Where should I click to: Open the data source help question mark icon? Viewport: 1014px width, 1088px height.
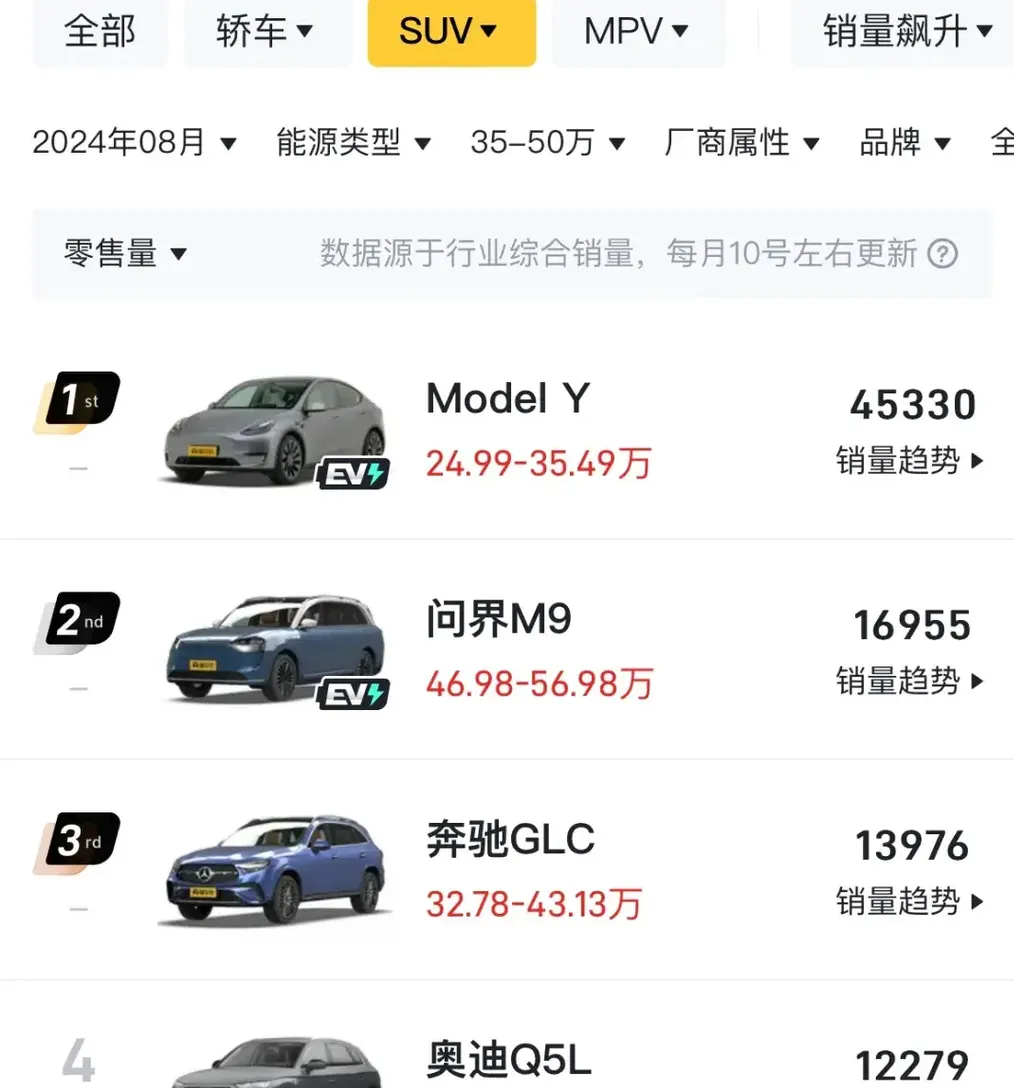(x=944, y=254)
